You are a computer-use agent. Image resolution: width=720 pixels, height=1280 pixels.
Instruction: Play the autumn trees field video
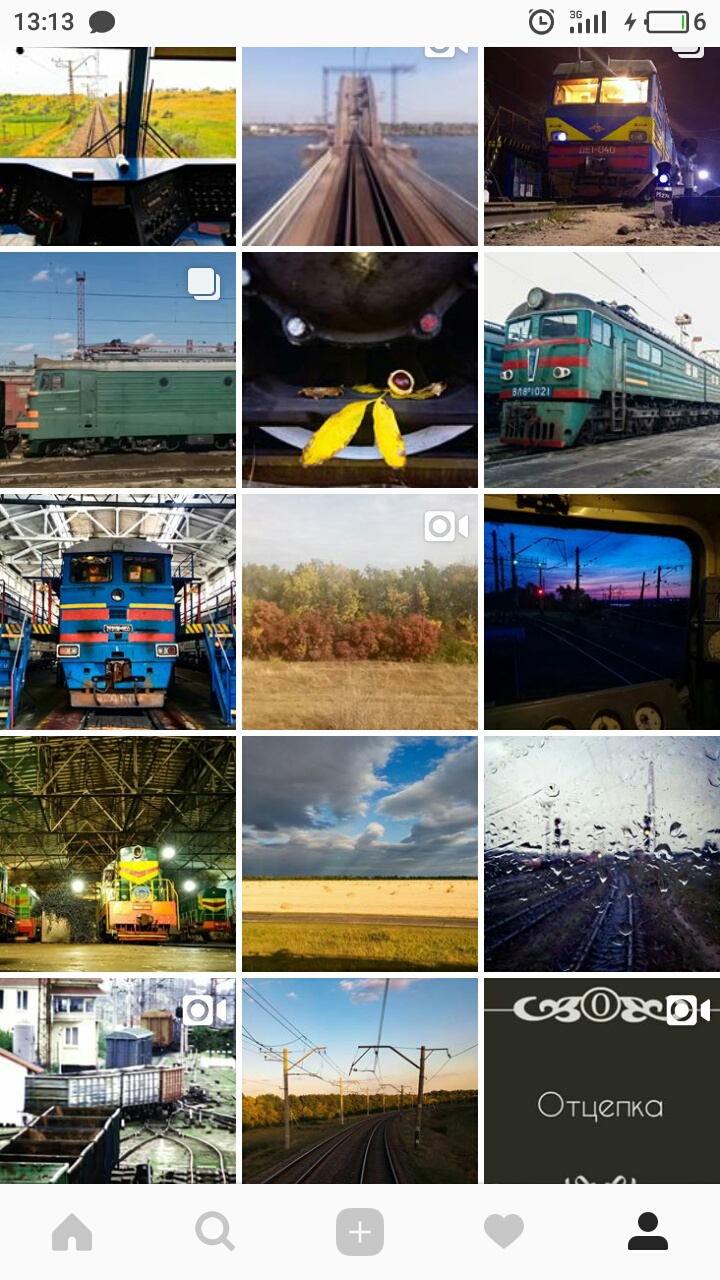pos(360,611)
